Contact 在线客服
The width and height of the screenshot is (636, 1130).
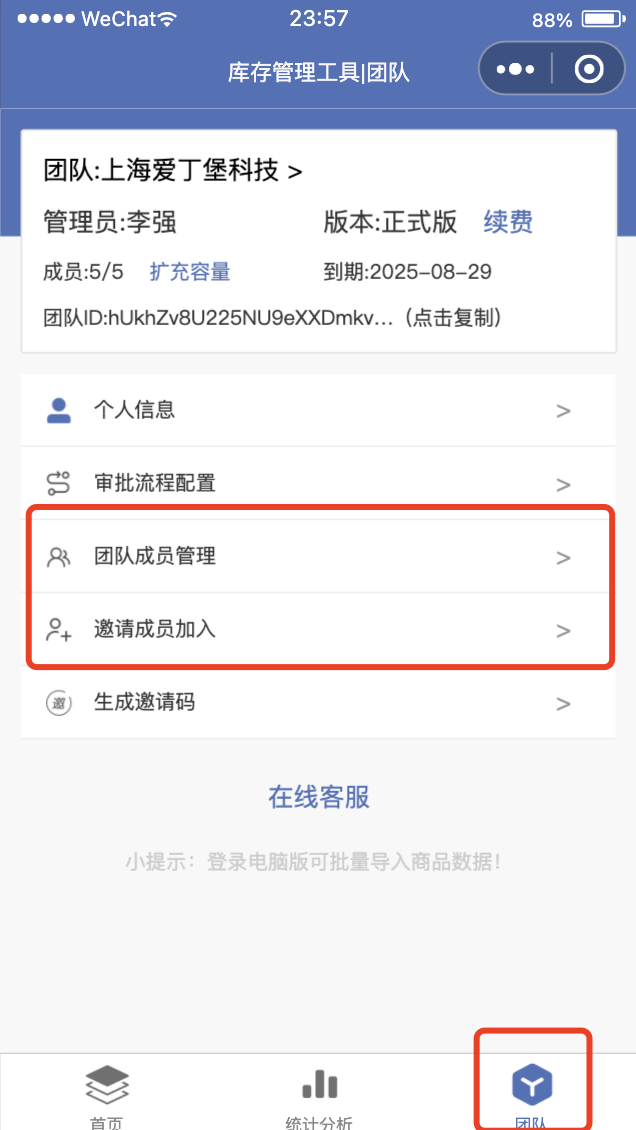click(318, 797)
